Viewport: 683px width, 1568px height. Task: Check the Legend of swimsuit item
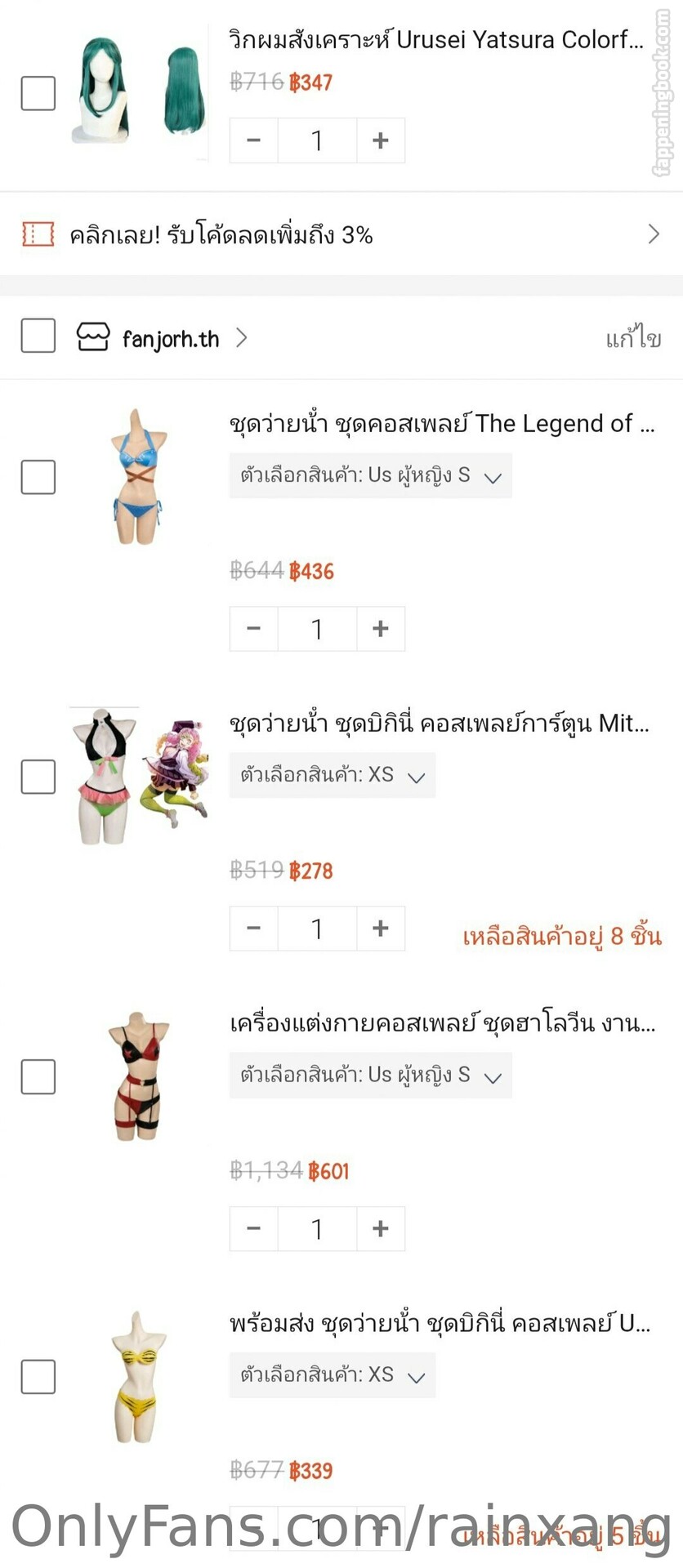point(38,477)
